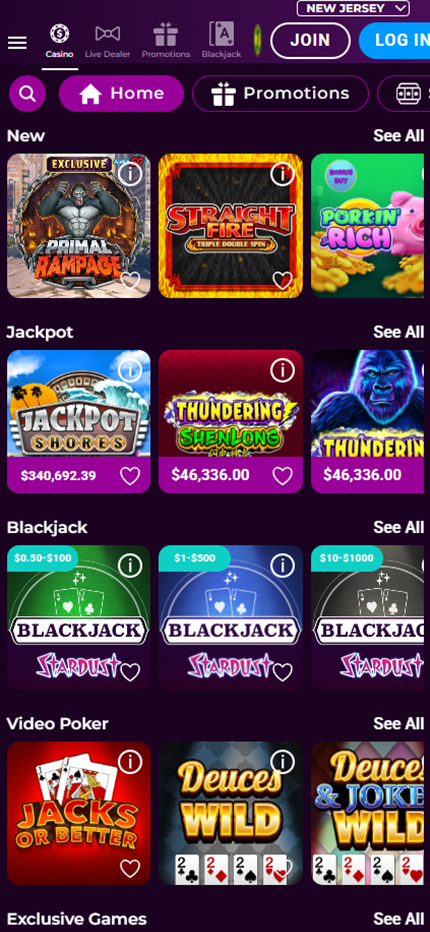
Task: Open the $1-$500 Blackjack table
Action: pyautogui.click(x=231, y=617)
